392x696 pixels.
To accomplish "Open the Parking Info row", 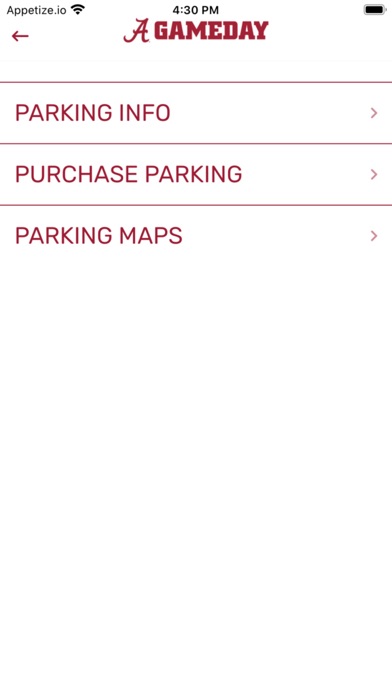I will [196, 113].
